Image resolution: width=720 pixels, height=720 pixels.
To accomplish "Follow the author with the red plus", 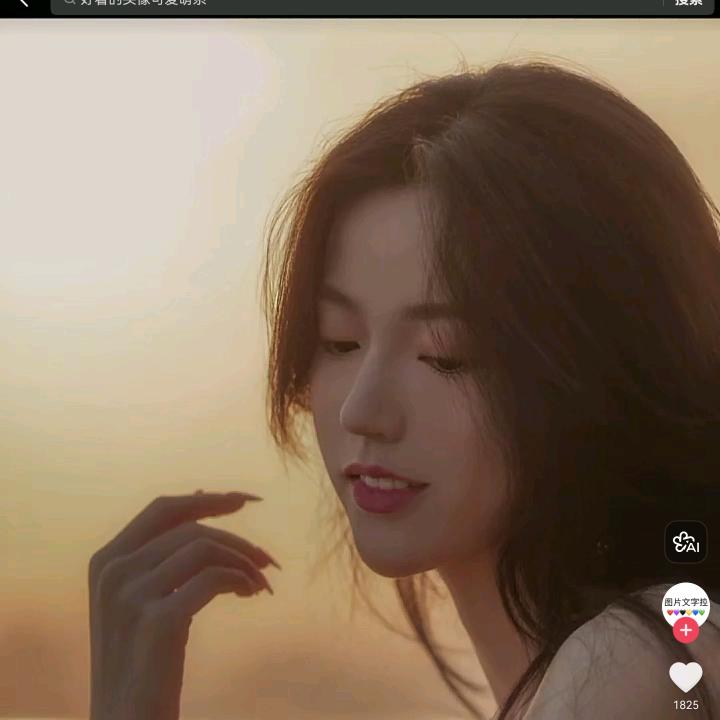I will 686,630.
